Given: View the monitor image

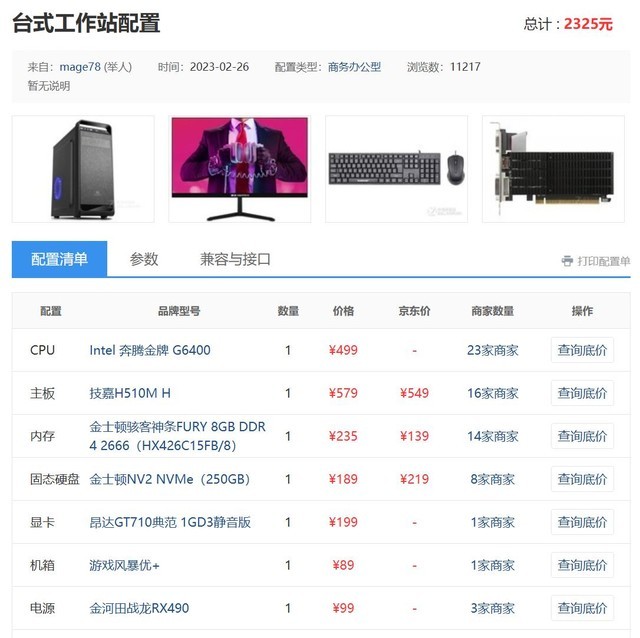Looking at the screenshot, I should coord(240,169).
